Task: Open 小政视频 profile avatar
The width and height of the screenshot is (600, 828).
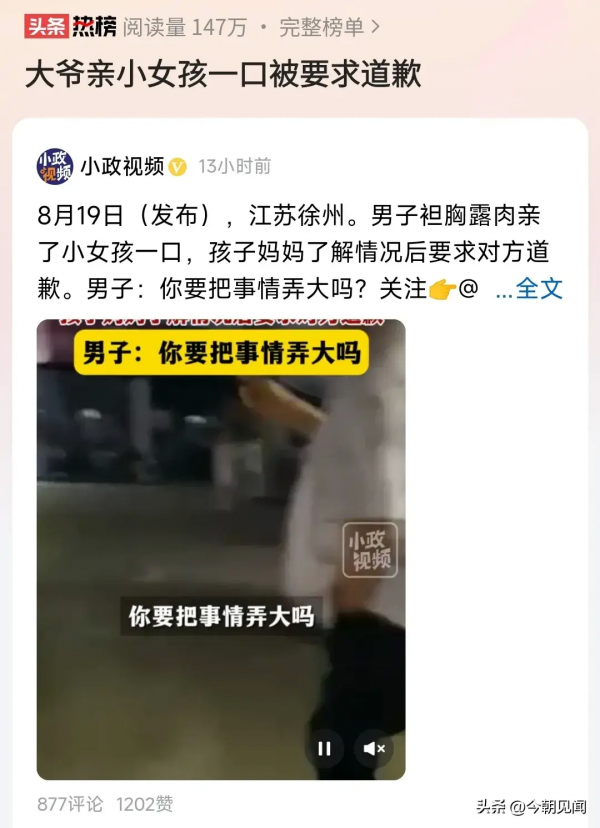Action: 55,166
